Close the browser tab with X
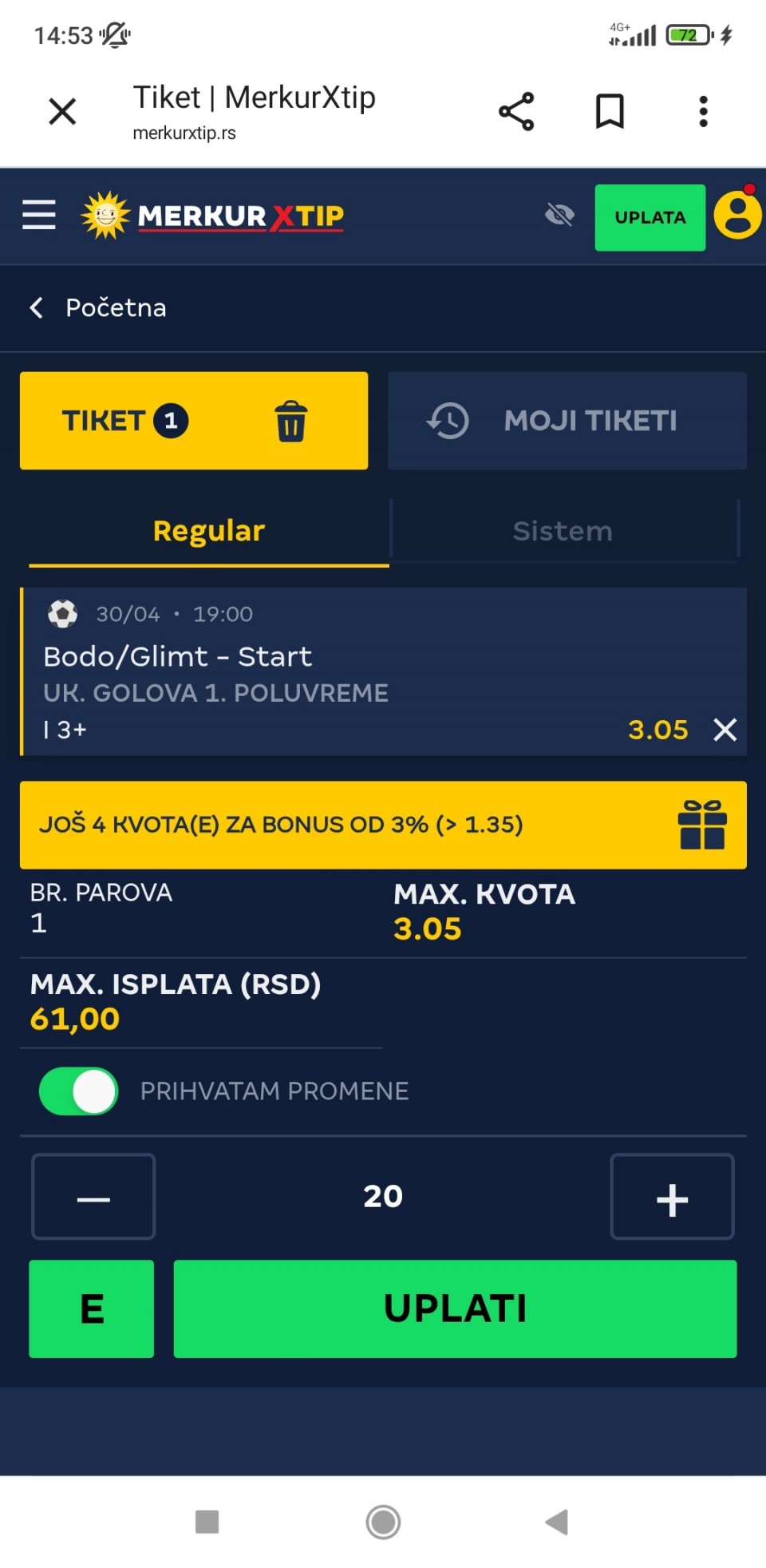Image resolution: width=766 pixels, height=1568 pixels. coord(62,111)
